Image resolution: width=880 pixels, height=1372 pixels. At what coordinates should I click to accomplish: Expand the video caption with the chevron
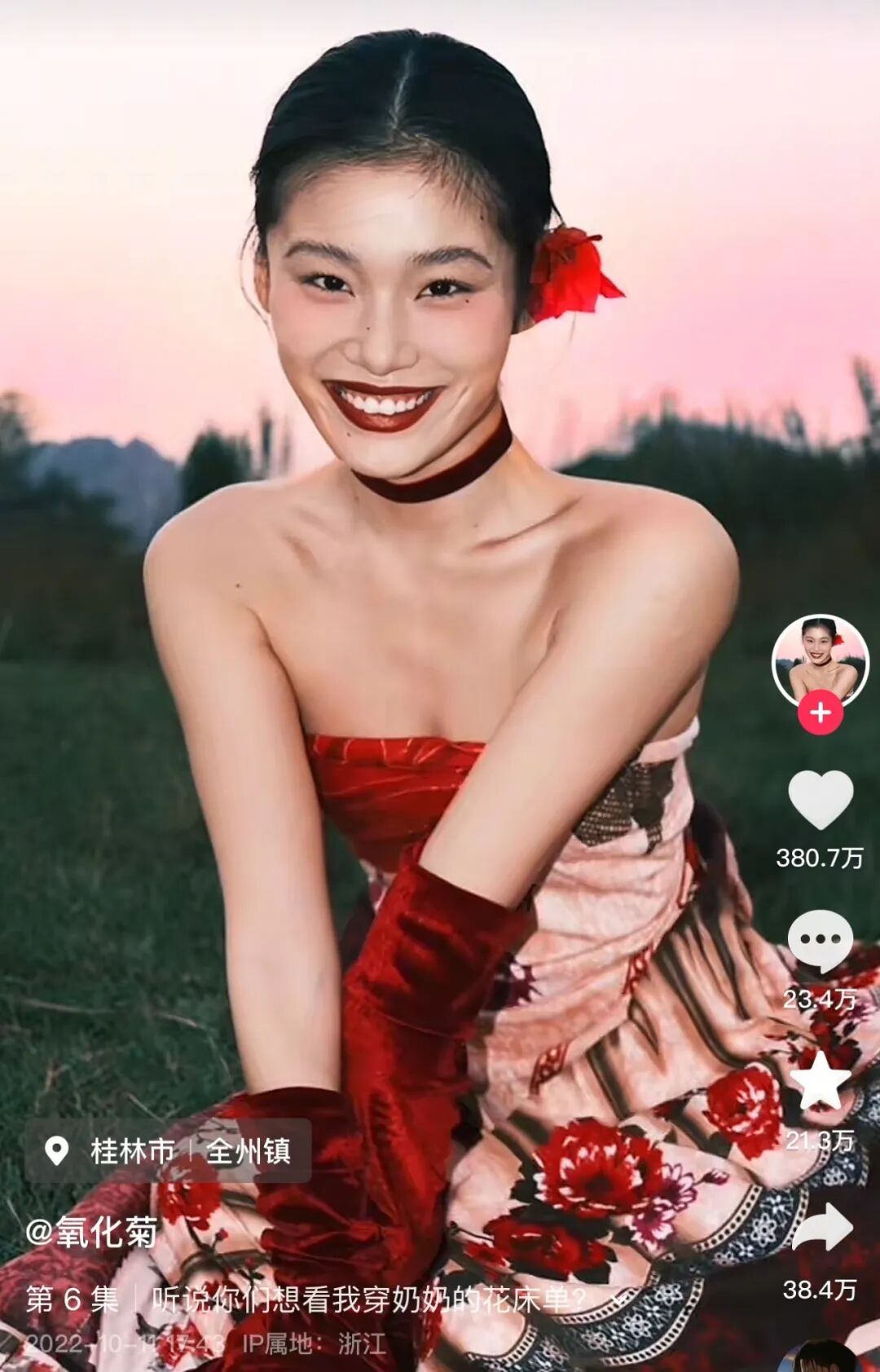621,1299
